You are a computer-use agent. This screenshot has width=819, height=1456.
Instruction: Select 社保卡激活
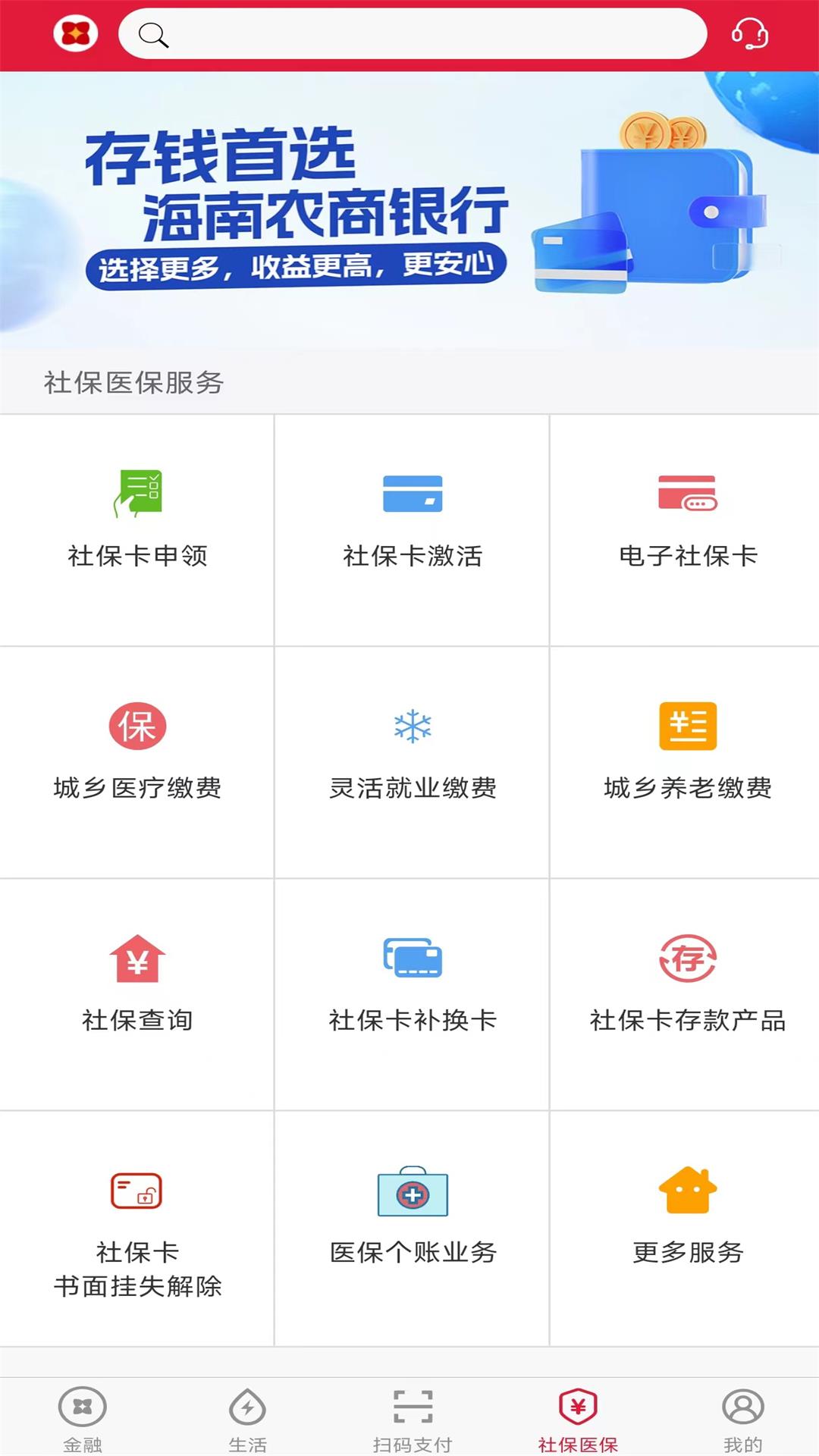[413, 522]
